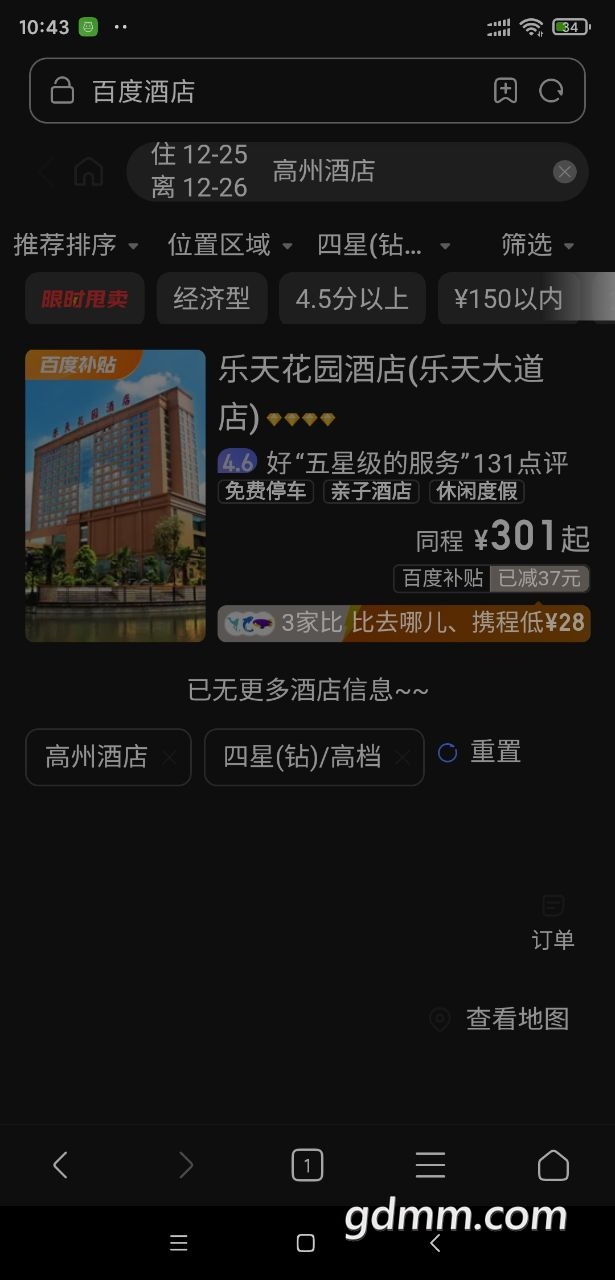This screenshot has width=615, height=1280.
Task: Expand the 四星(钻) star rating dropdown
Action: pos(384,245)
